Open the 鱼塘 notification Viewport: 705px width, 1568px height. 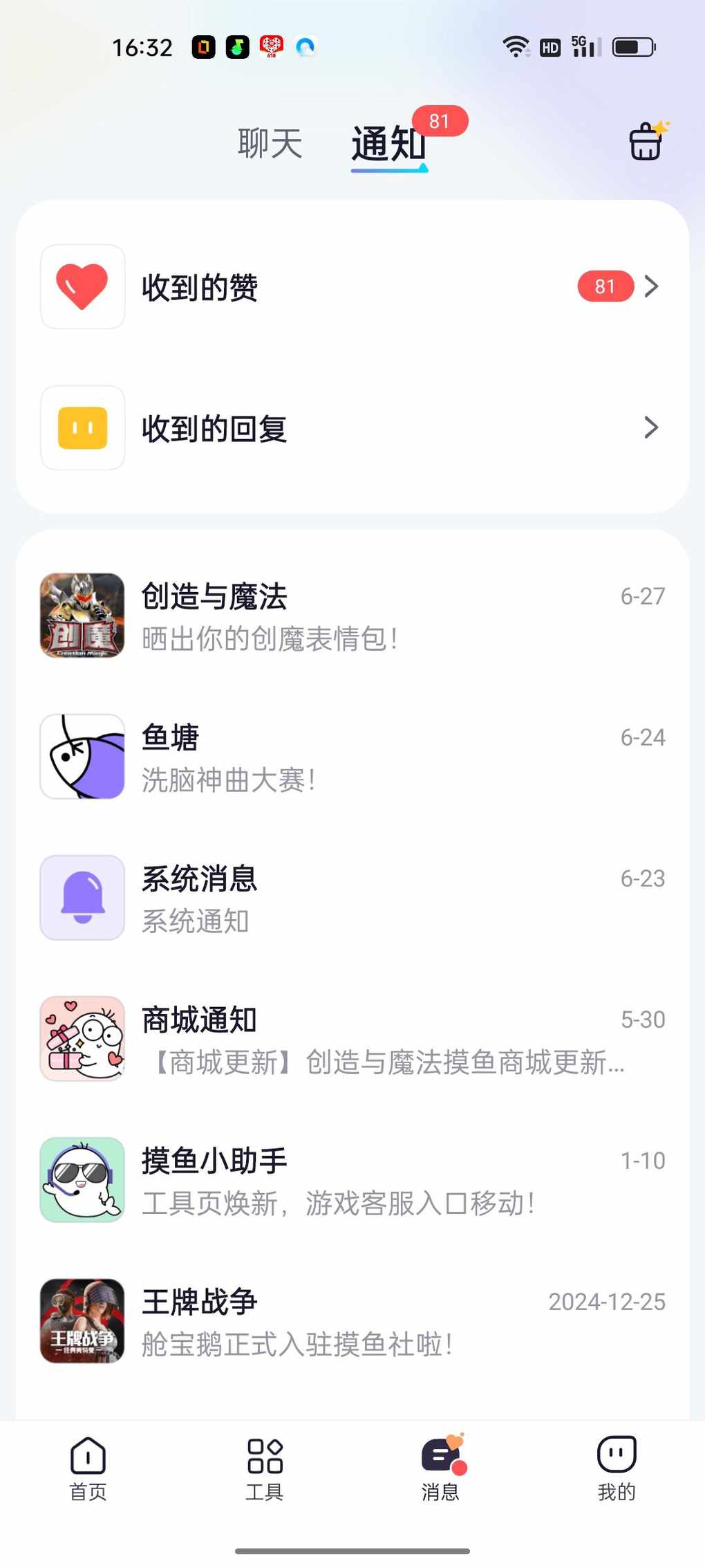352,757
